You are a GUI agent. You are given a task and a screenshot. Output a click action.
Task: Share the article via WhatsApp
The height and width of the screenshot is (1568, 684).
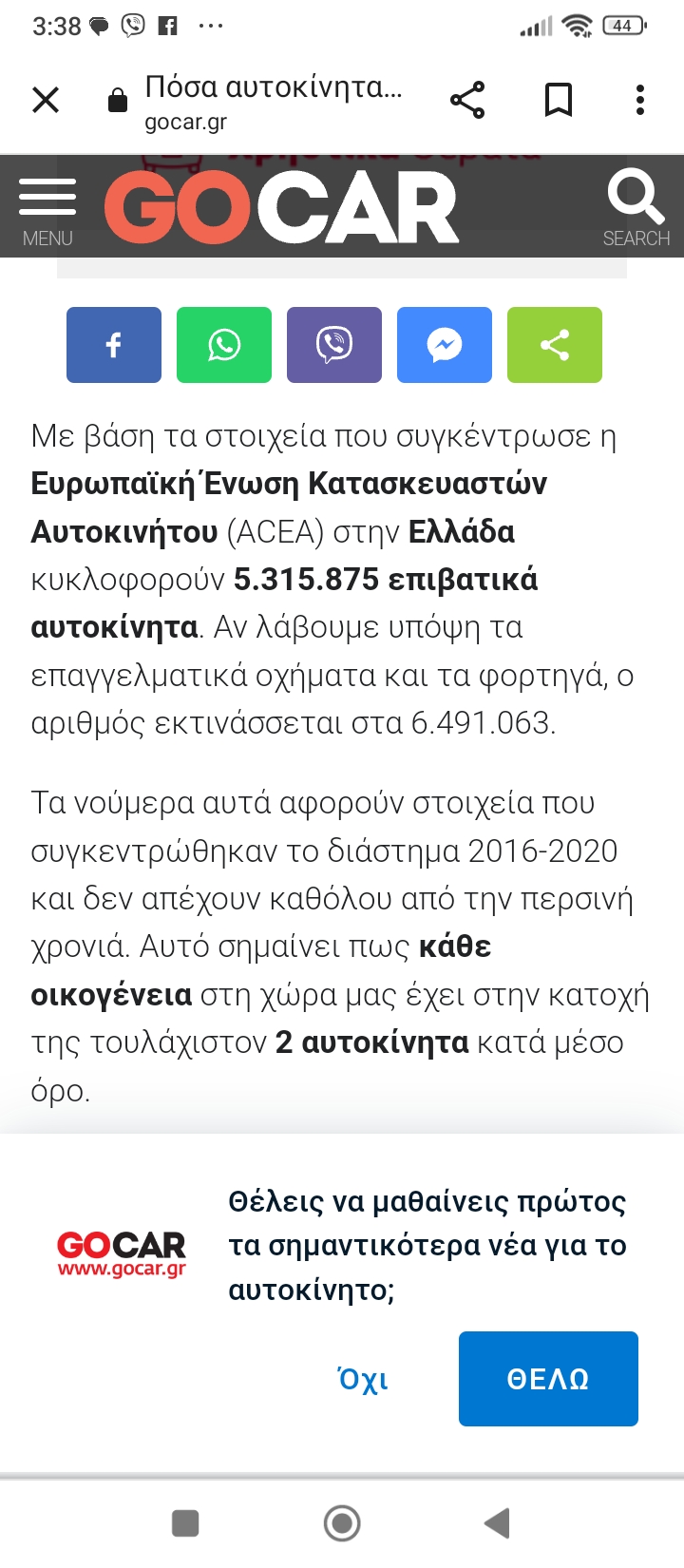(224, 345)
